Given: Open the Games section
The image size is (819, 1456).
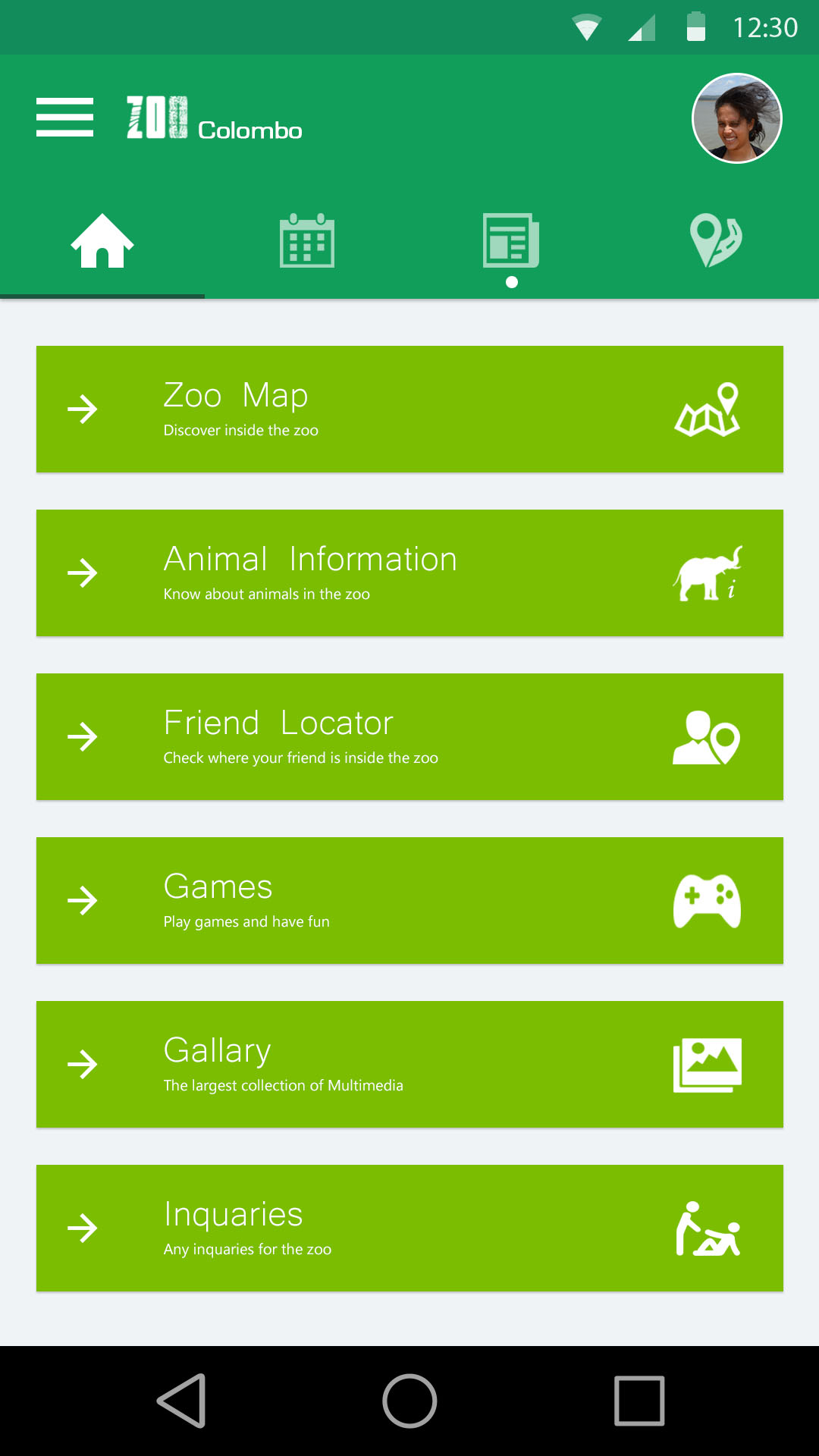Looking at the screenshot, I should [409, 901].
